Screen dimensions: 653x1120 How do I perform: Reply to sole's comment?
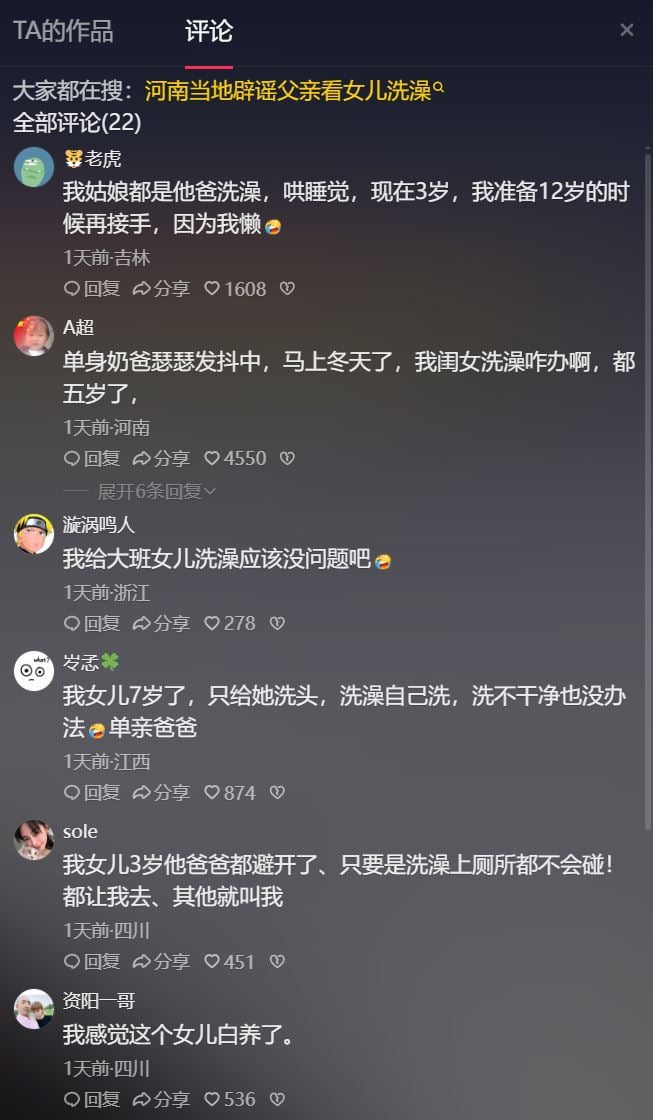tap(92, 962)
